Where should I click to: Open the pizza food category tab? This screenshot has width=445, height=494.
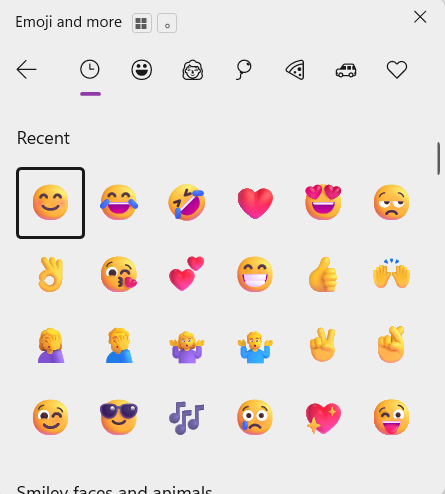coord(295,70)
